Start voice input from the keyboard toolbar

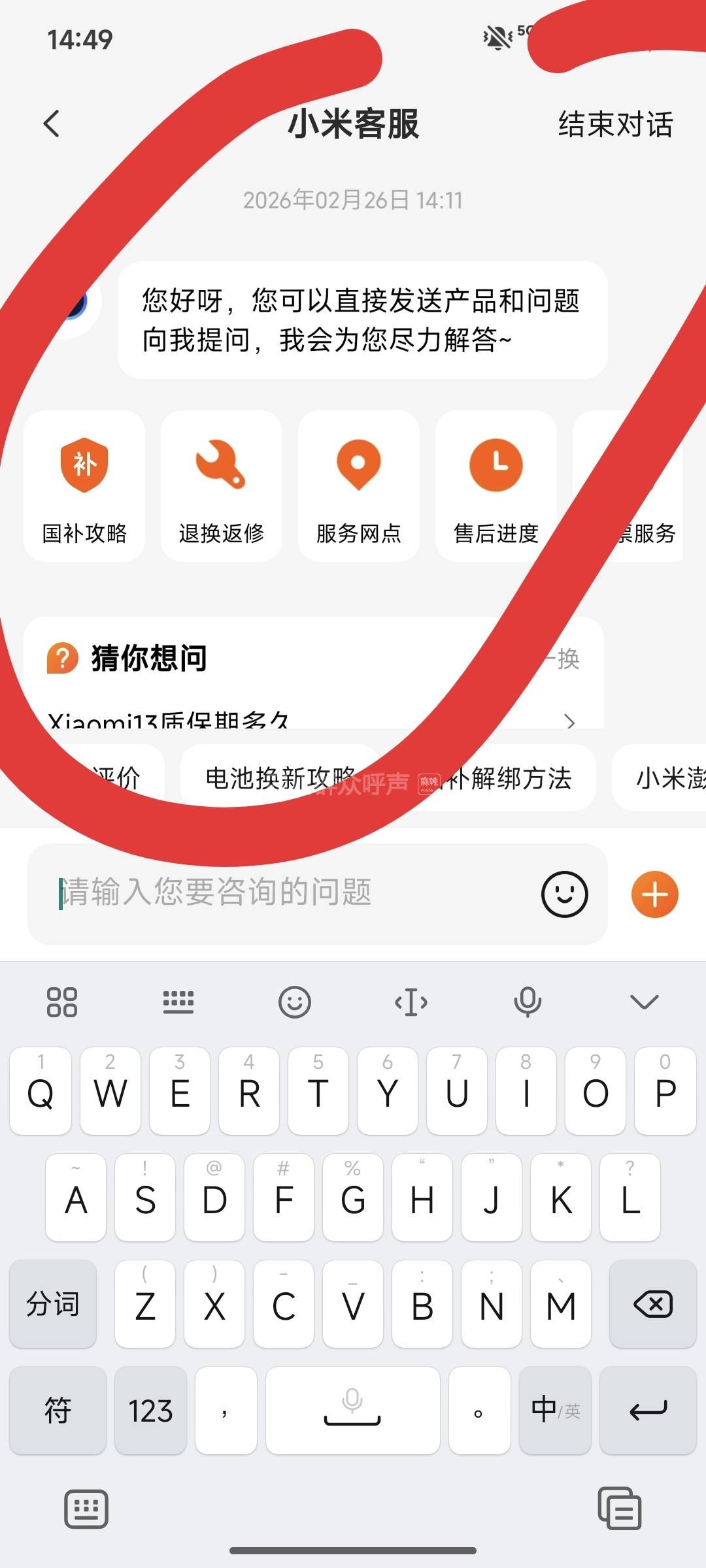click(x=528, y=1002)
